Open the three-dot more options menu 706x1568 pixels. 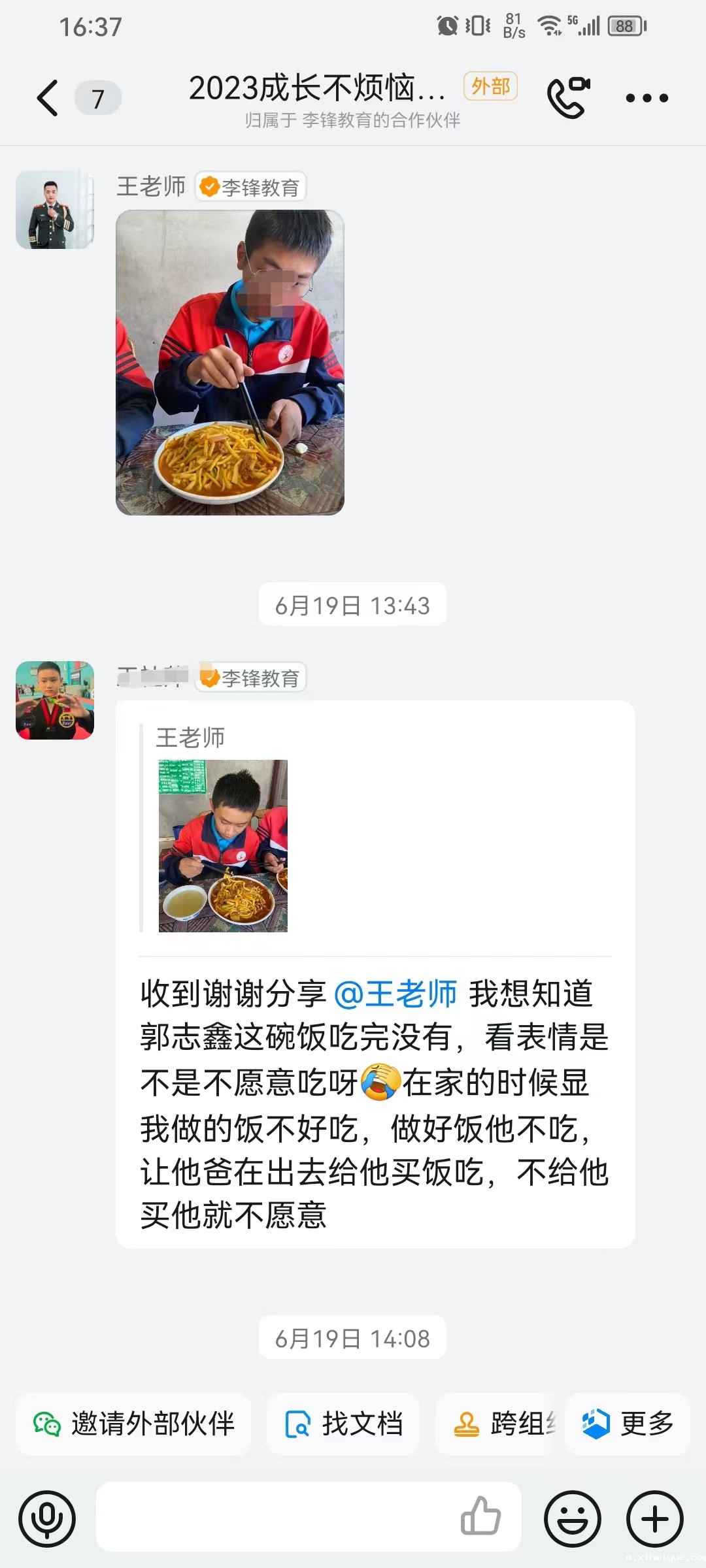(x=647, y=98)
